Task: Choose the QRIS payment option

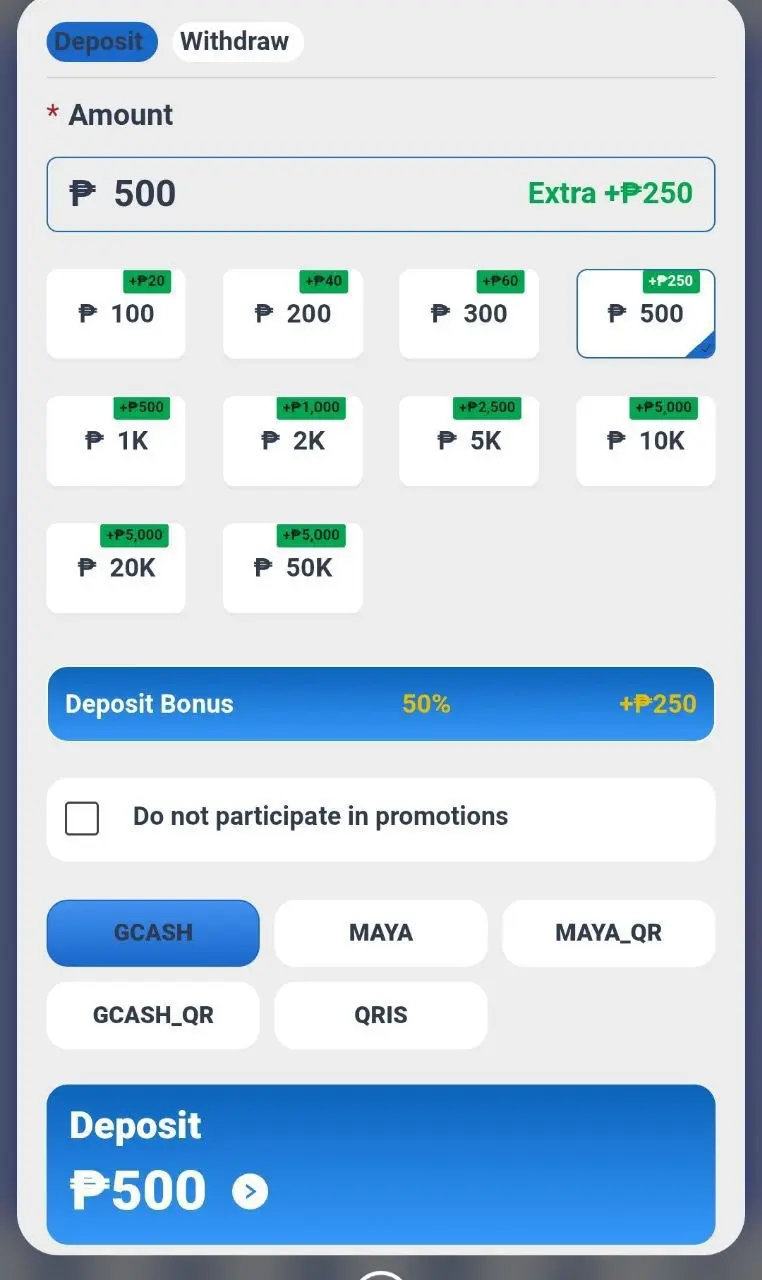Action: 381,1015
